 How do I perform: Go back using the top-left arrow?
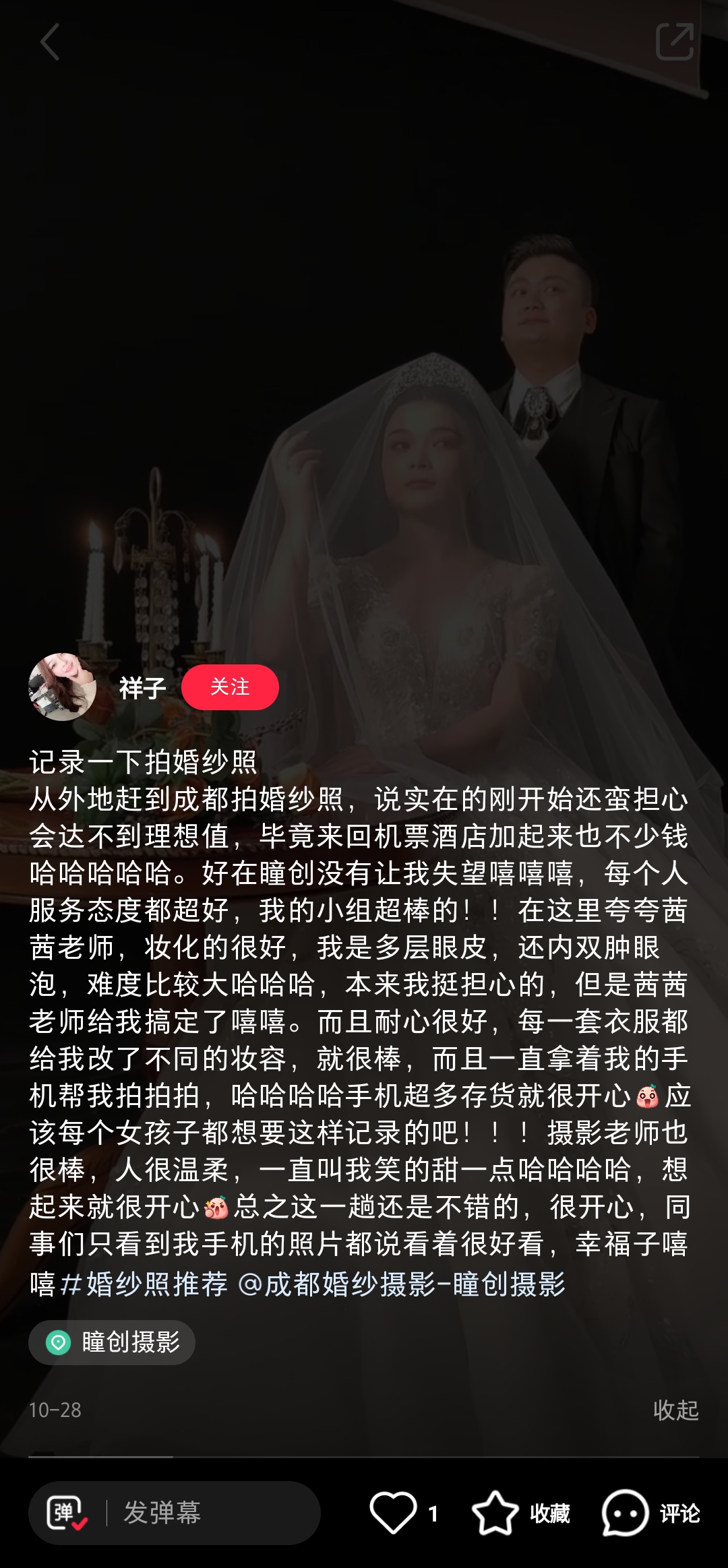(x=49, y=42)
